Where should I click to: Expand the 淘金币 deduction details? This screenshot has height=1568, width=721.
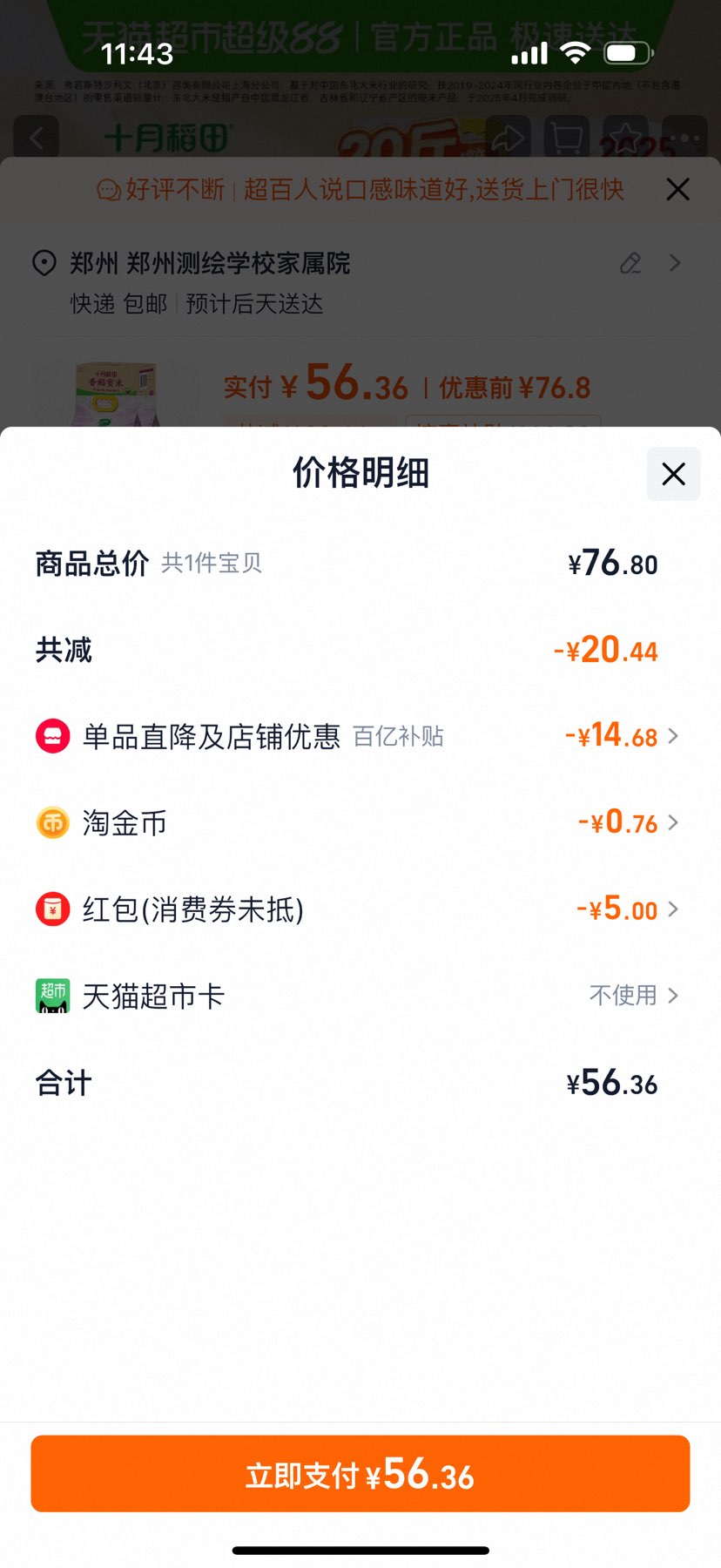pyautogui.click(x=672, y=822)
